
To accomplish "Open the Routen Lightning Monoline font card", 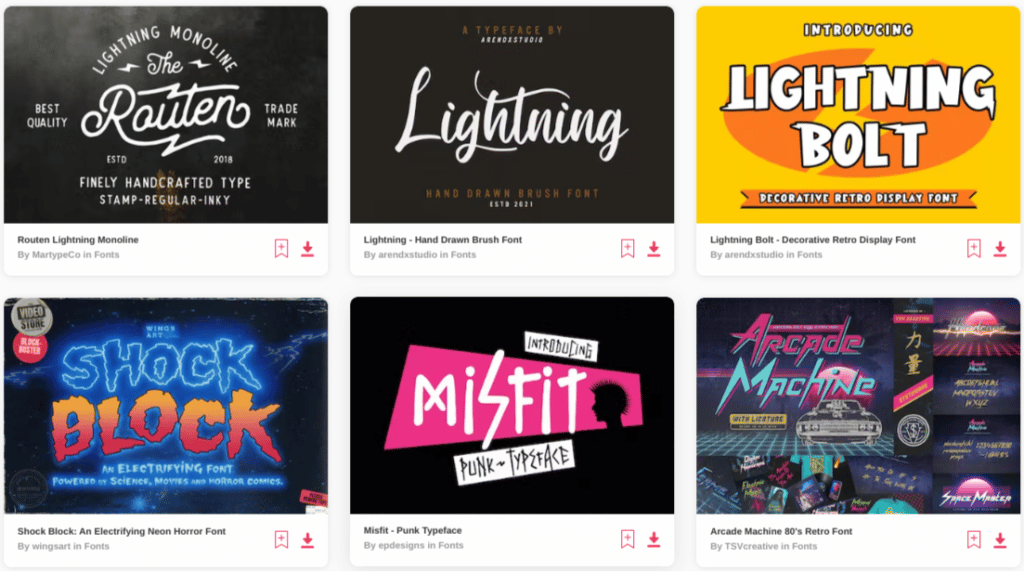I will coord(165,114).
